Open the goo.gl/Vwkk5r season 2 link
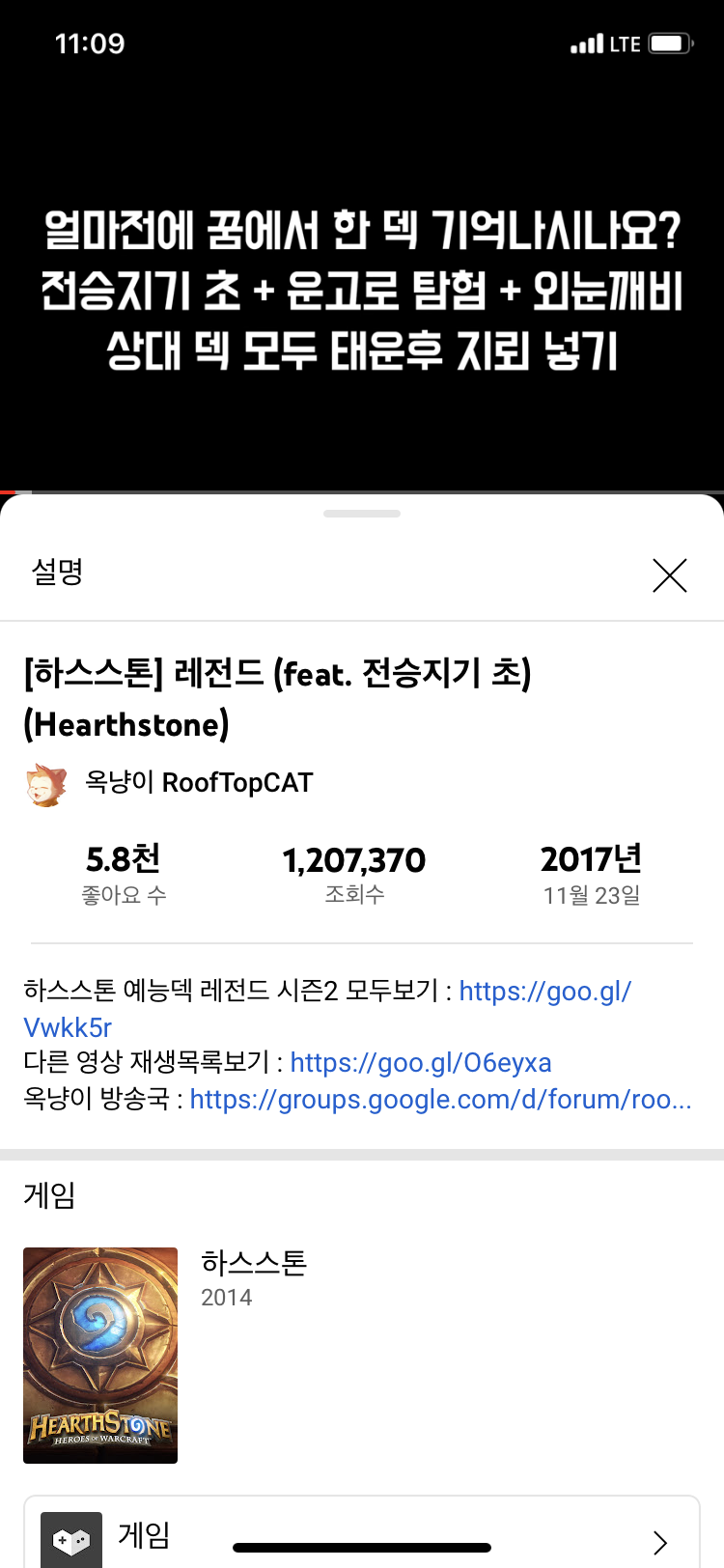 544,992
